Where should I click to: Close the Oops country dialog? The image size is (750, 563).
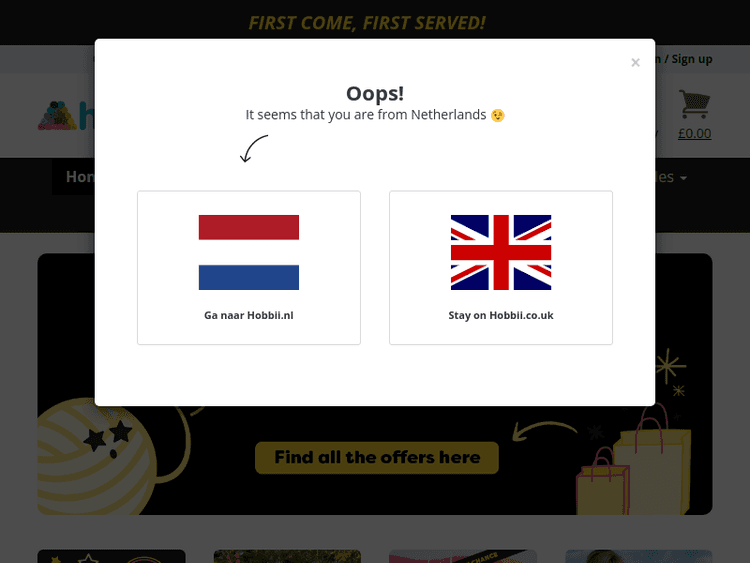pyautogui.click(x=635, y=63)
